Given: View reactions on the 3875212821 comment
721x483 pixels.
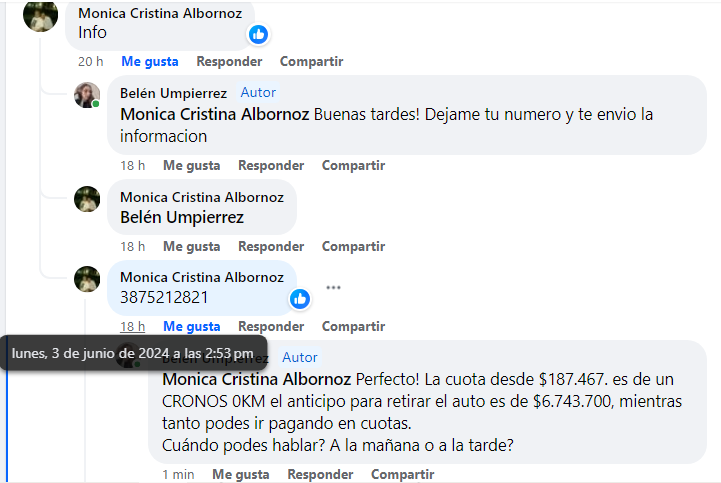Looking at the screenshot, I should point(300,298).
